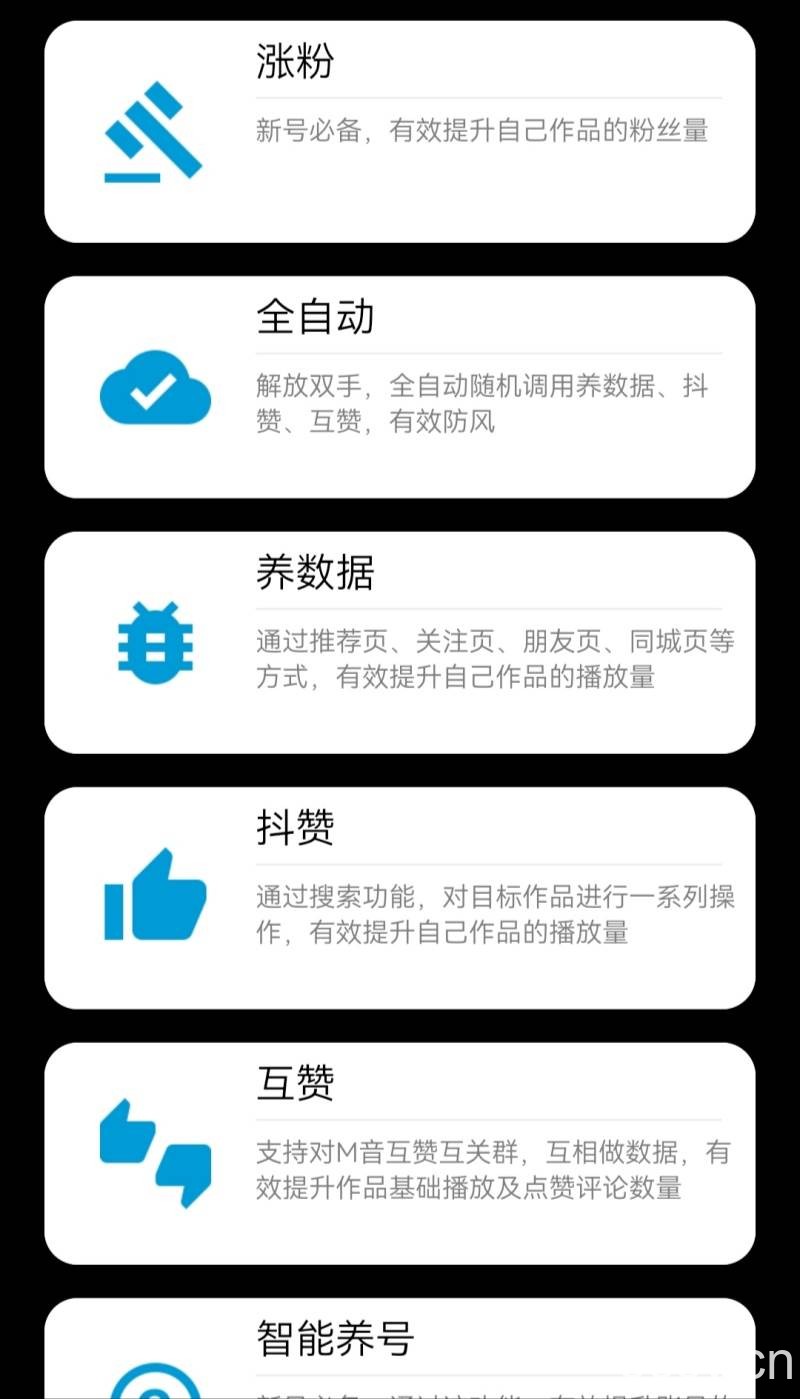The width and height of the screenshot is (800, 1399).
Task: Tap the 互赞 card
Action: click(x=400, y=1152)
